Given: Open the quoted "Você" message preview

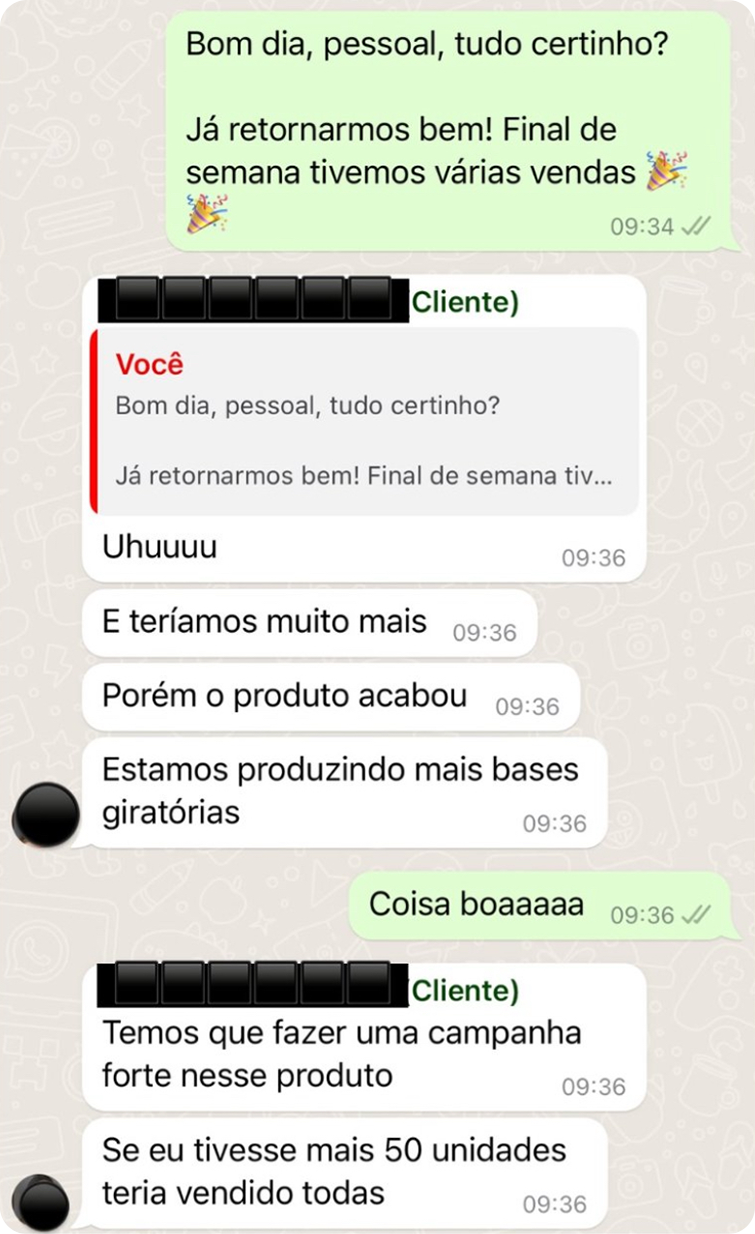Looking at the screenshot, I should click(365, 421).
